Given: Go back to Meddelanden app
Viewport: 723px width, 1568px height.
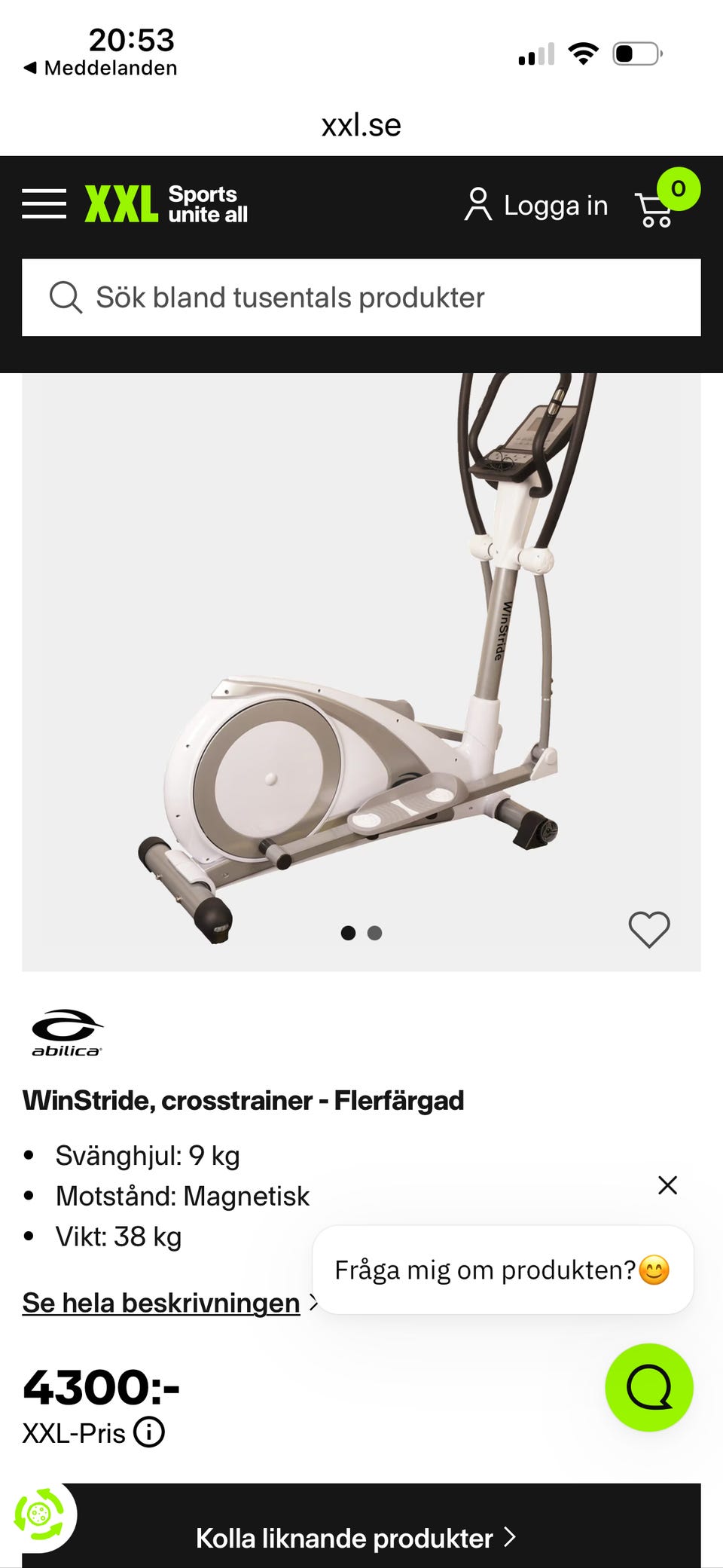Looking at the screenshot, I should pos(101,68).
